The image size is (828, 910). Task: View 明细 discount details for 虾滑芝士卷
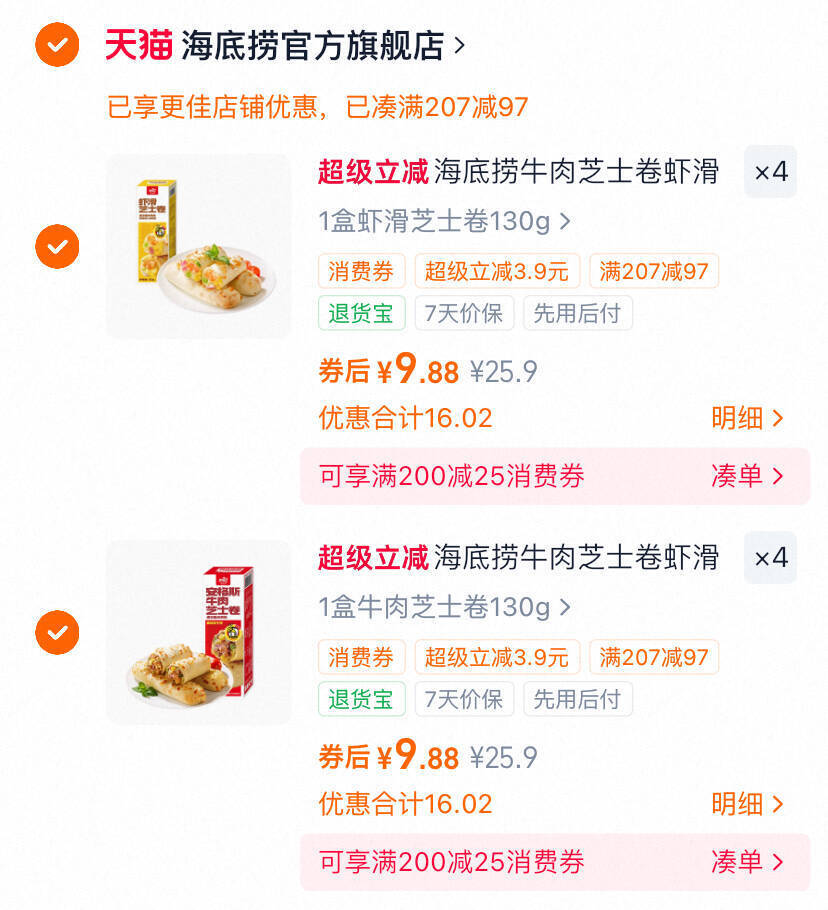point(747,418)
